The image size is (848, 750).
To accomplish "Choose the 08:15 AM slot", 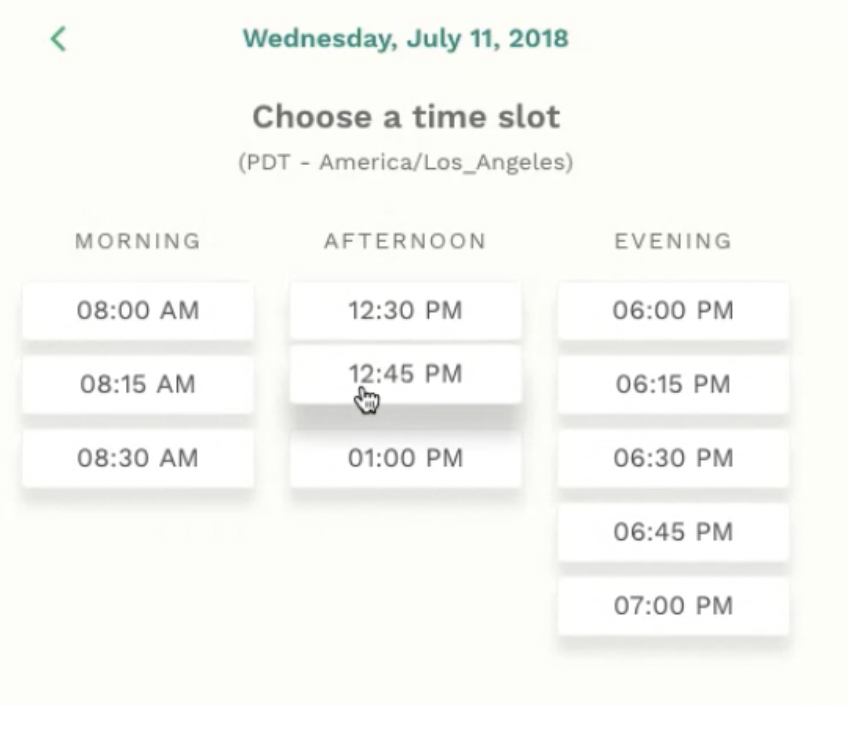I will click(138, 385).
